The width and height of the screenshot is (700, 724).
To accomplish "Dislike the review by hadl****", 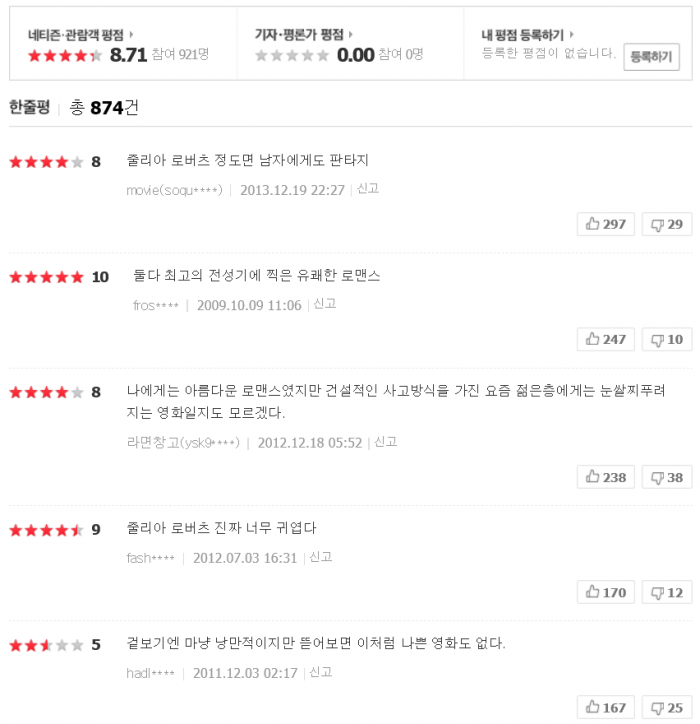I will click(x=667, y=707).
